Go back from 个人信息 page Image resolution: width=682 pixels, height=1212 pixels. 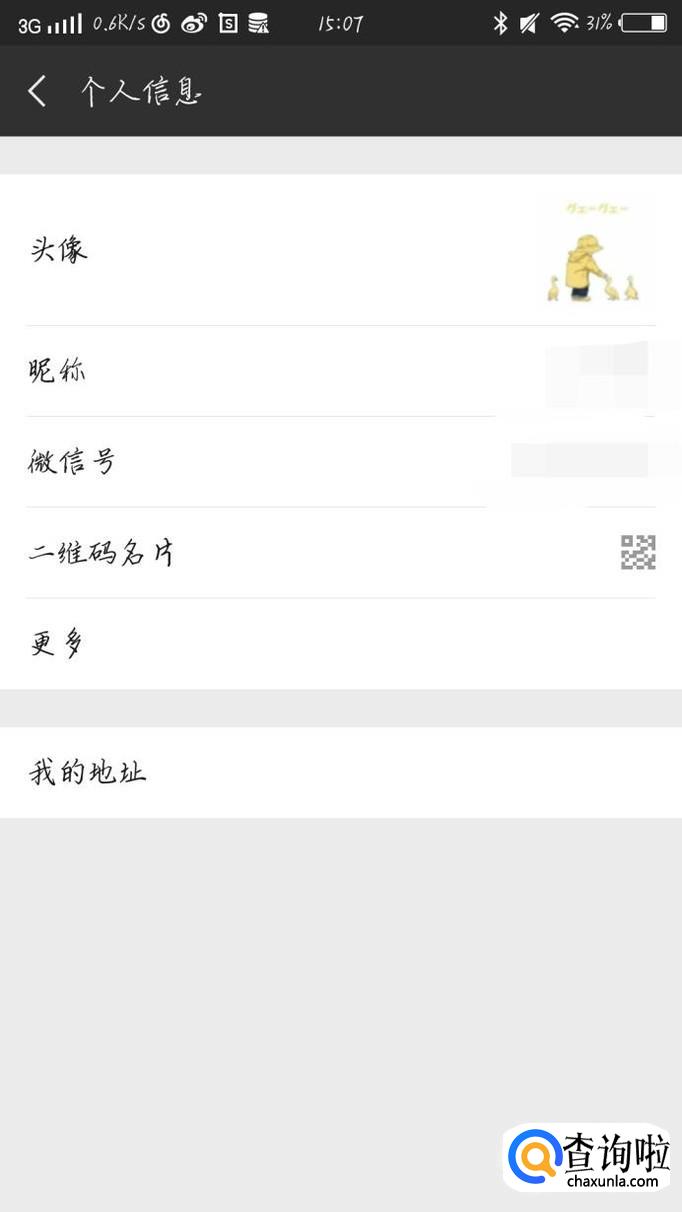38,92
